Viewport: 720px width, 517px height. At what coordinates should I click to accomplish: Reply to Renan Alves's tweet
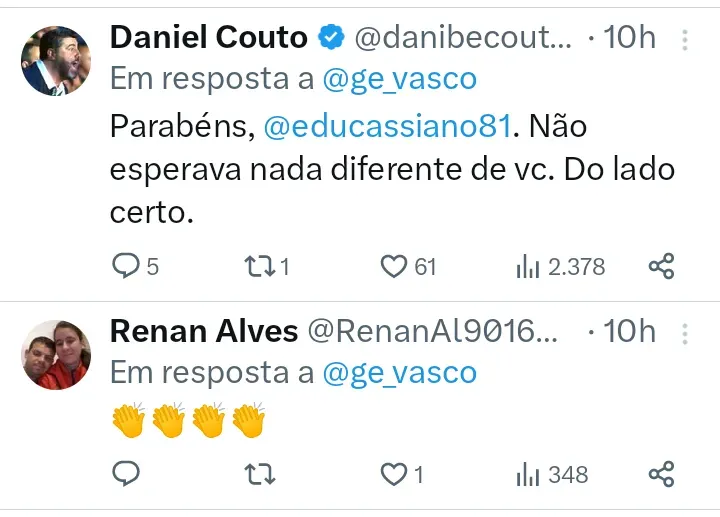coord(125,474)
